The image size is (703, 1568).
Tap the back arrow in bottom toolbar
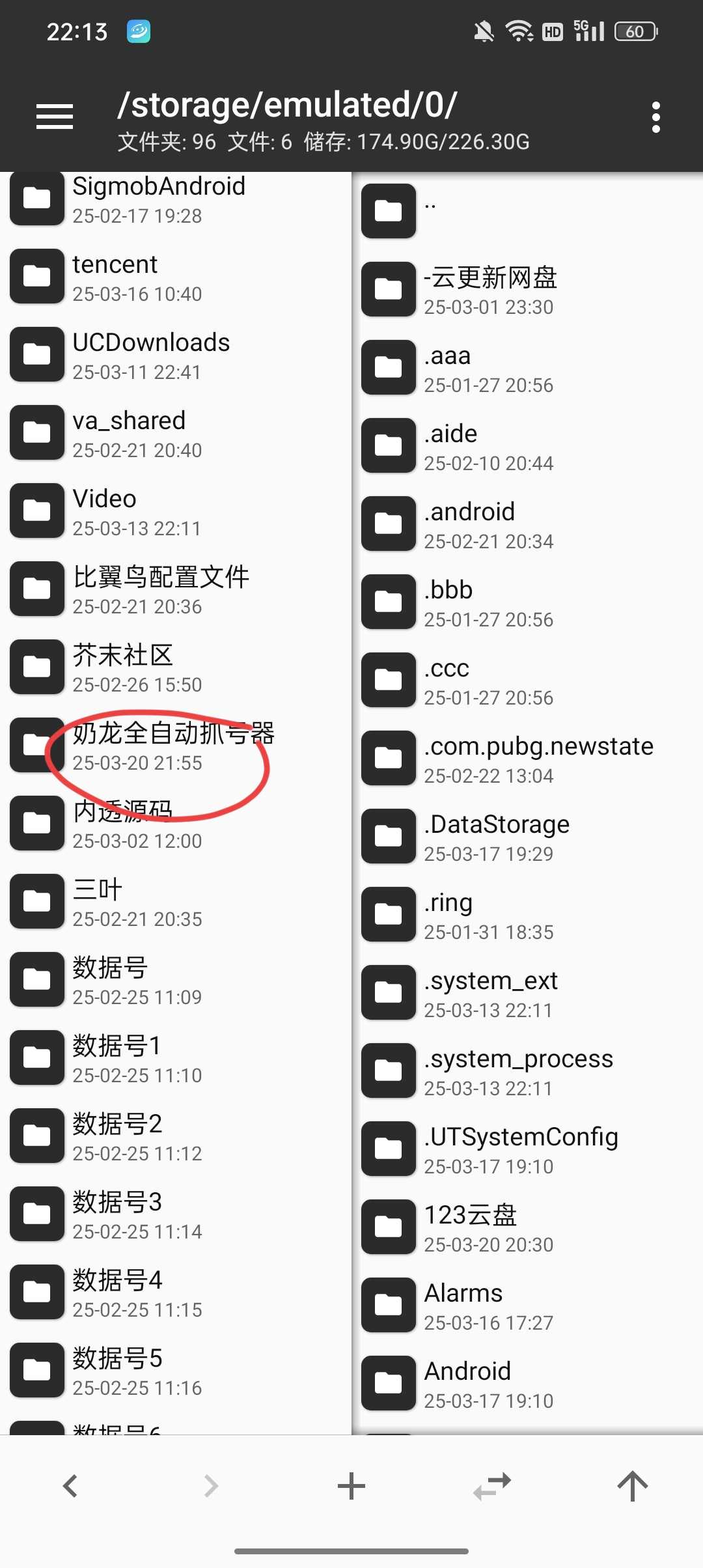coord(70,1486)
